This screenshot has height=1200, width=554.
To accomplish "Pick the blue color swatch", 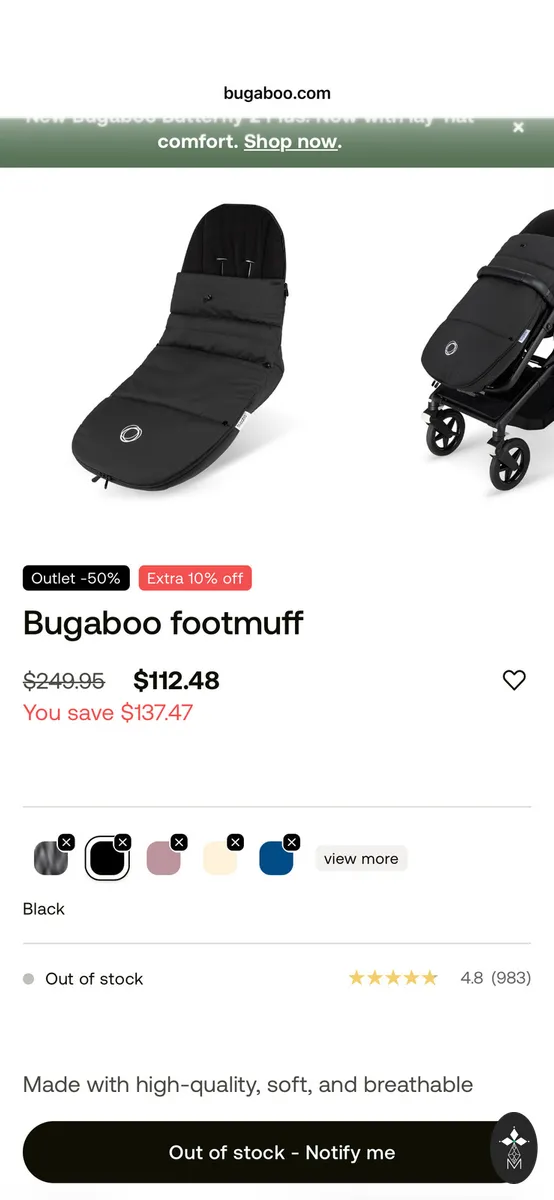I will pos(277,858).
